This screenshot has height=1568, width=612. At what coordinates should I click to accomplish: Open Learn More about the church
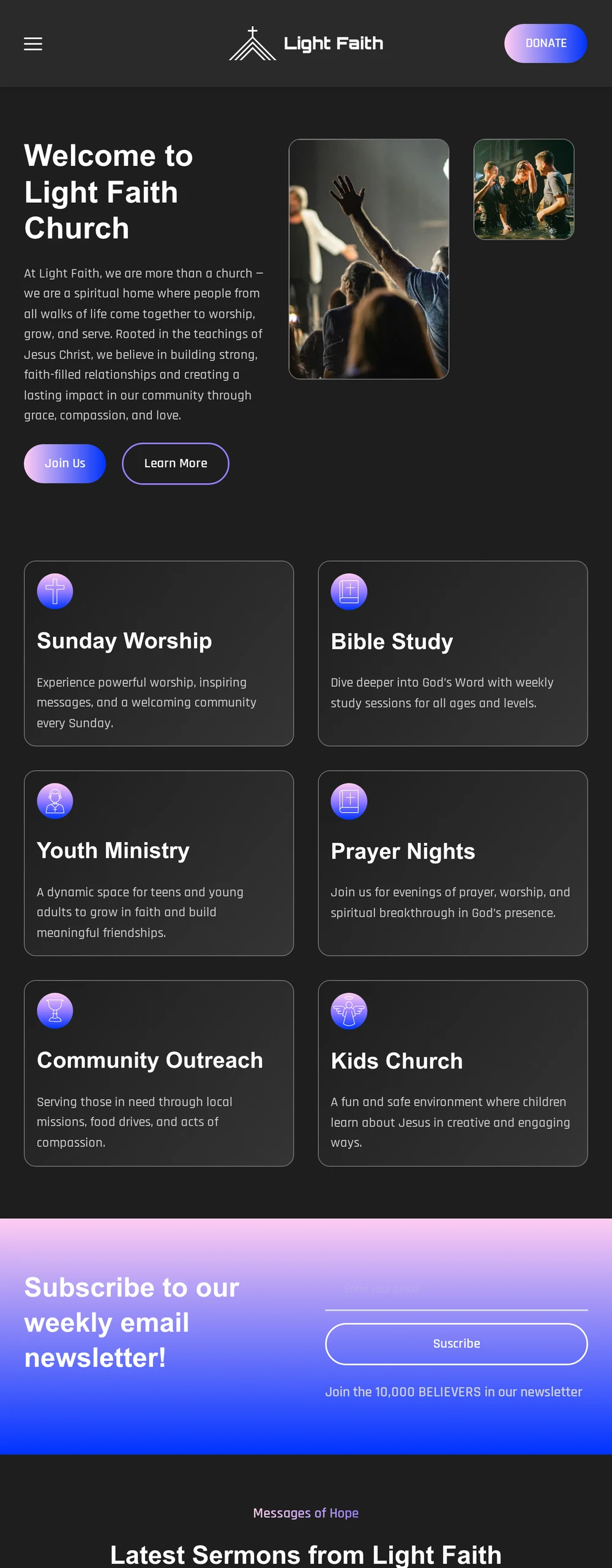176,464
